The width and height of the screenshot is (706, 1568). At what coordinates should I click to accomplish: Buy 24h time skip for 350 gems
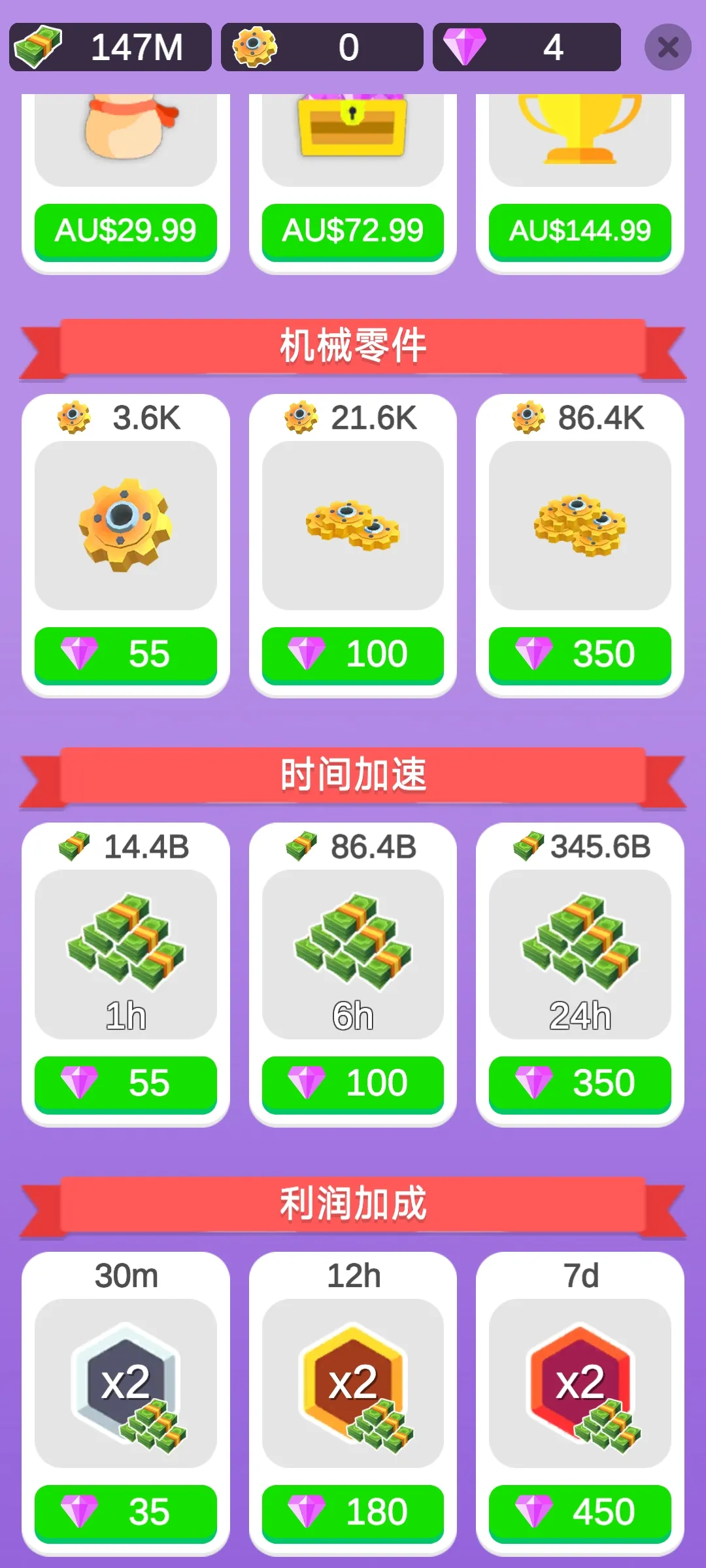pyautogui.click(x=580, y=1083)
